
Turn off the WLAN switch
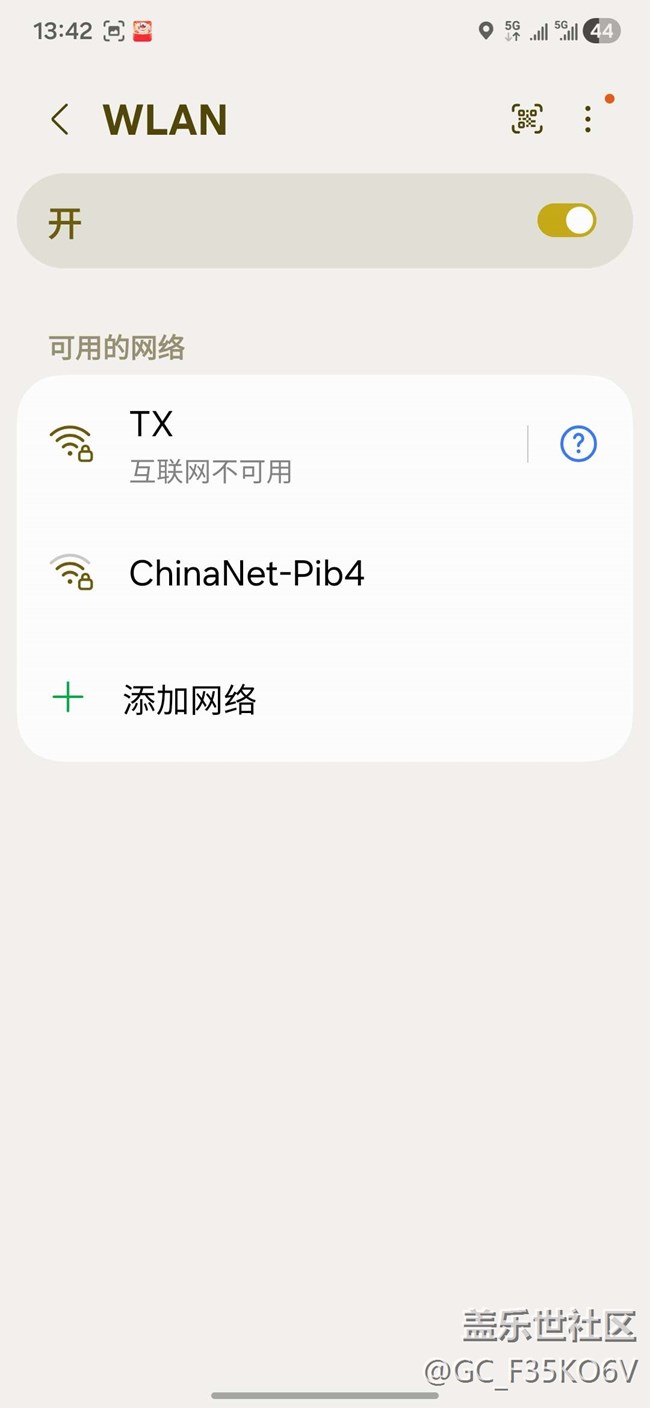(566, 221)
